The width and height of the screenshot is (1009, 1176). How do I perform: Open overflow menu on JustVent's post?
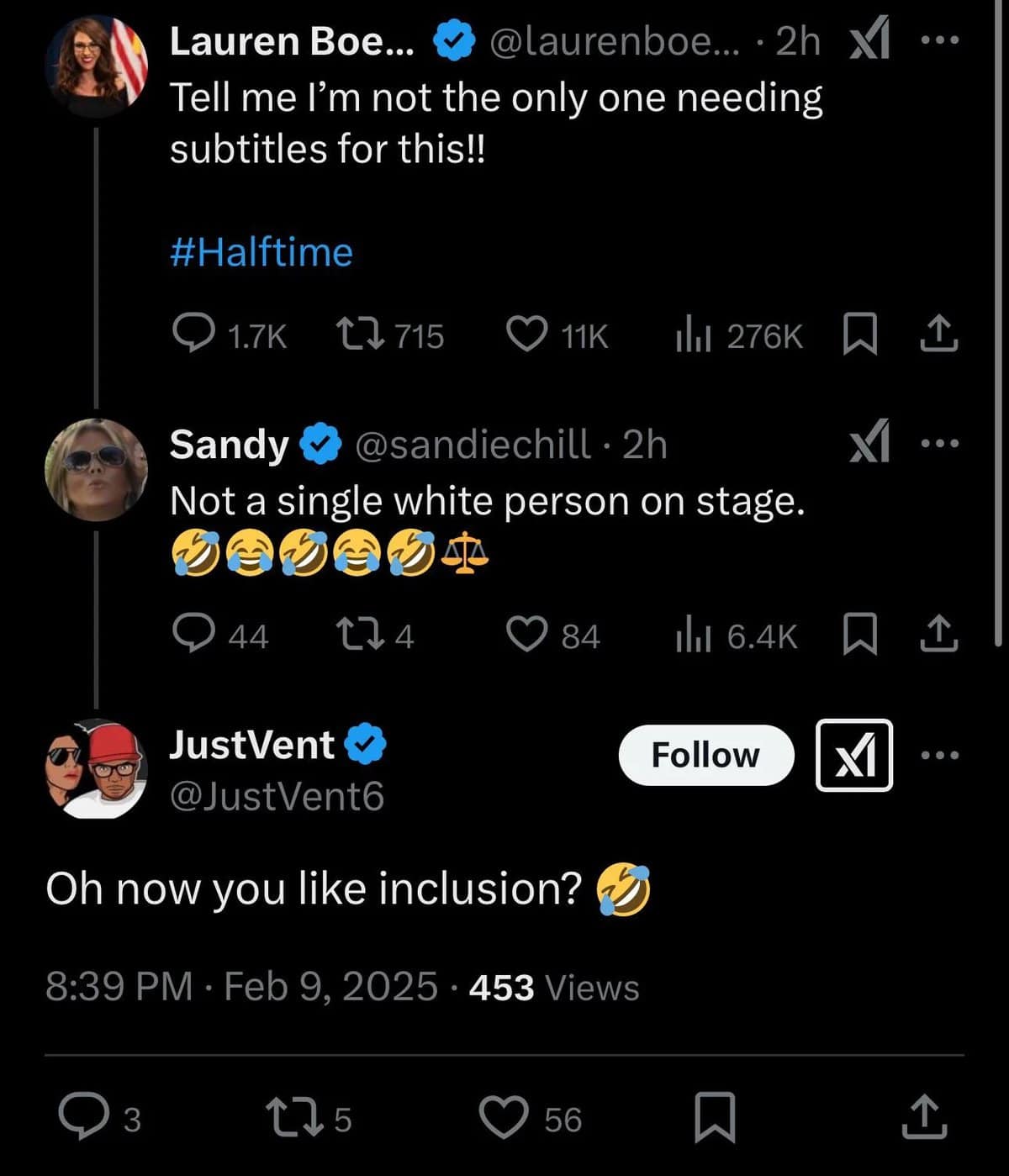[939, 755]
